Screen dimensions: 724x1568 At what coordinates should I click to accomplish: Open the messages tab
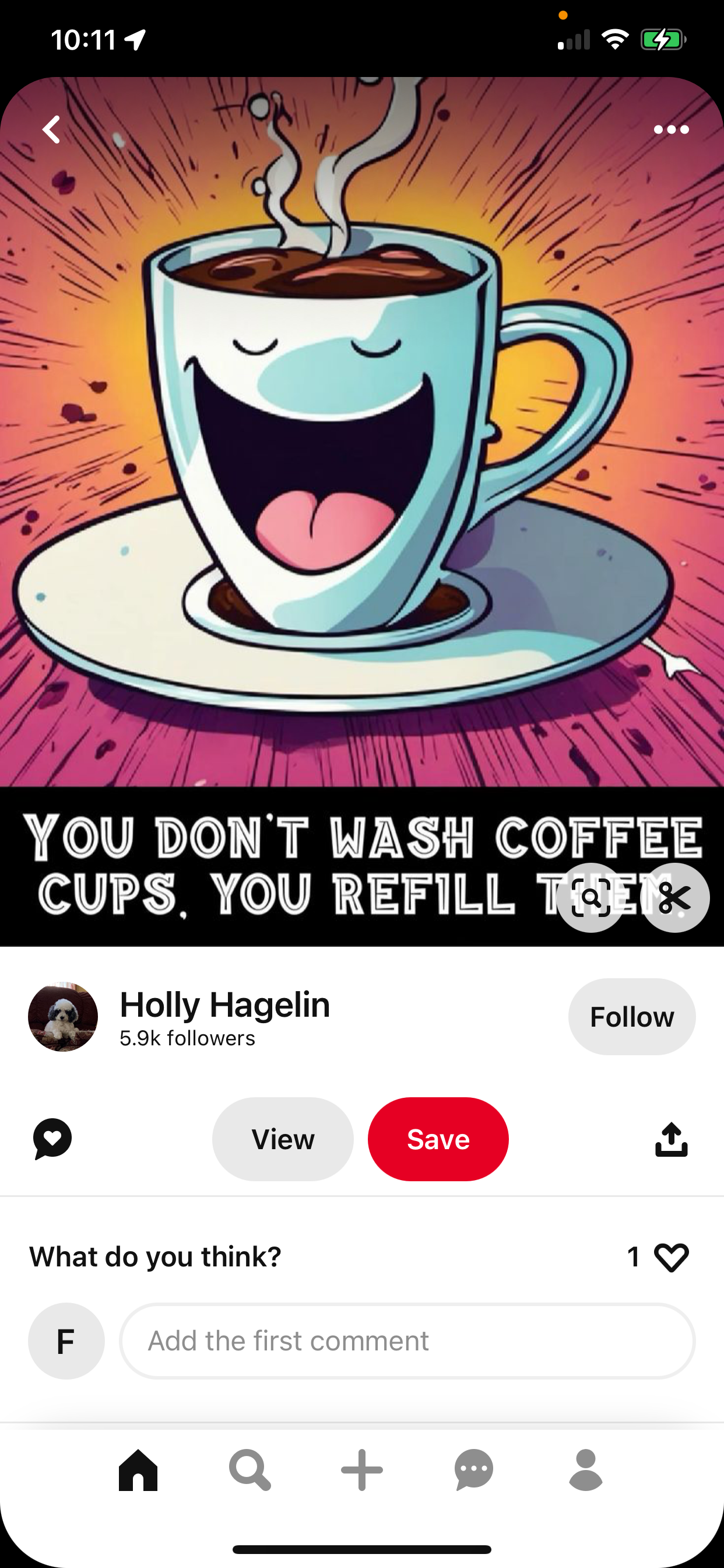474,1470
